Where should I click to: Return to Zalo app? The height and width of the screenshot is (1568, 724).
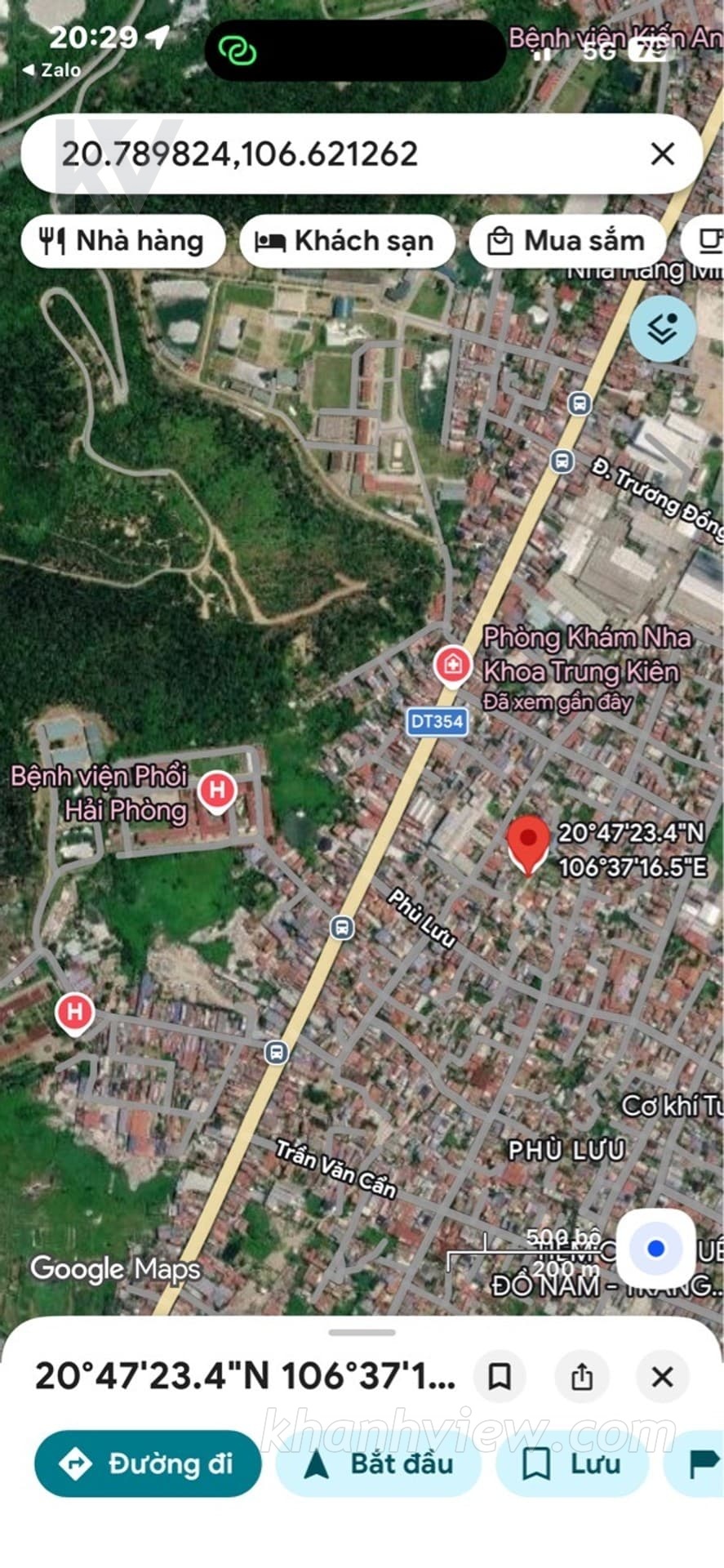(x=51, y=70)
